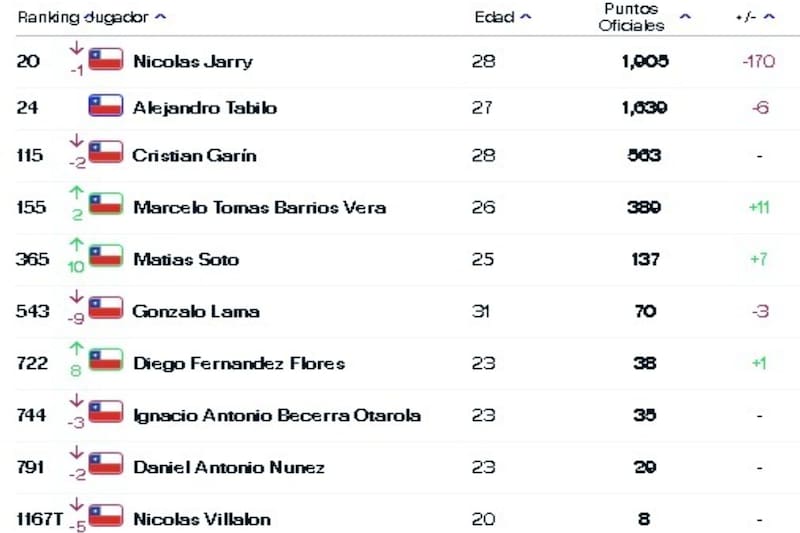This screenshot has width=800, height=533.
Task: Open Ignacio Antonio Becerra Otarola's profile
Action: [276, 415]
